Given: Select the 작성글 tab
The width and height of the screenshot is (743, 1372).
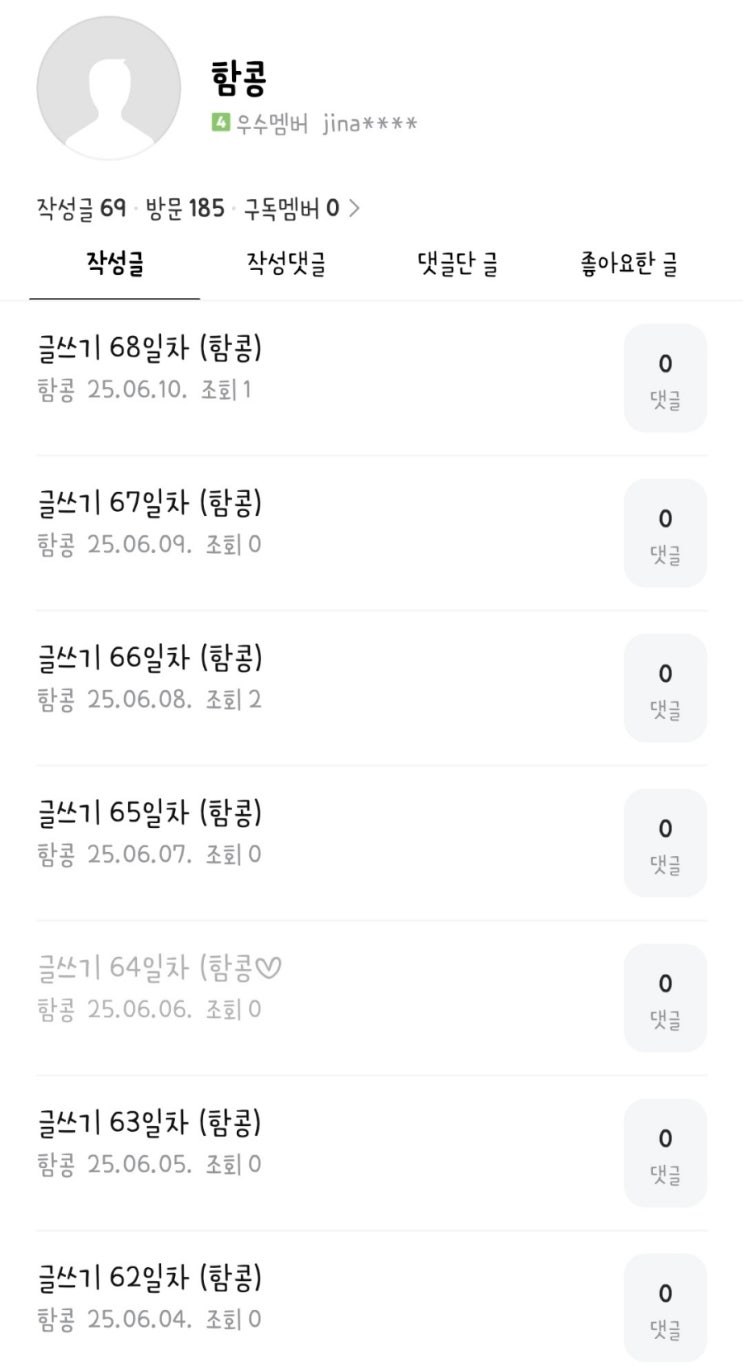Looking at the screenshot, I should click(x=116, y=265).
